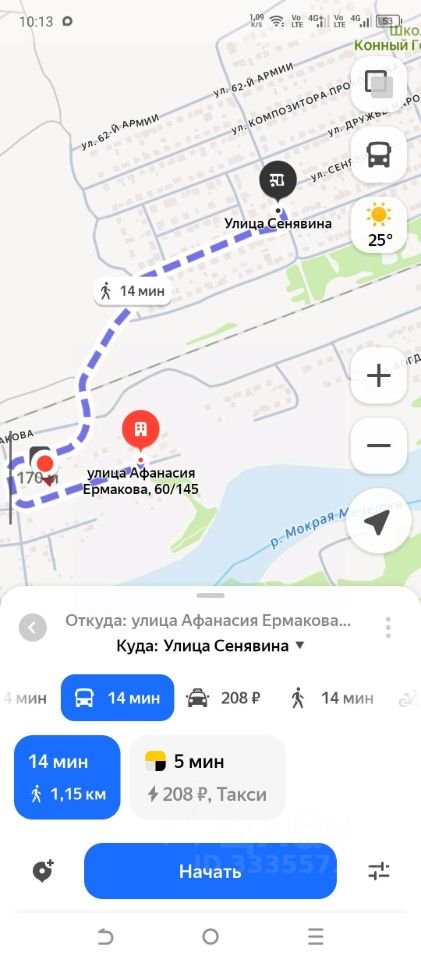Screen dimensions: 421x960
Task: Change destination Куда: Улица Сенявина
Action: (x=210, y=646)
